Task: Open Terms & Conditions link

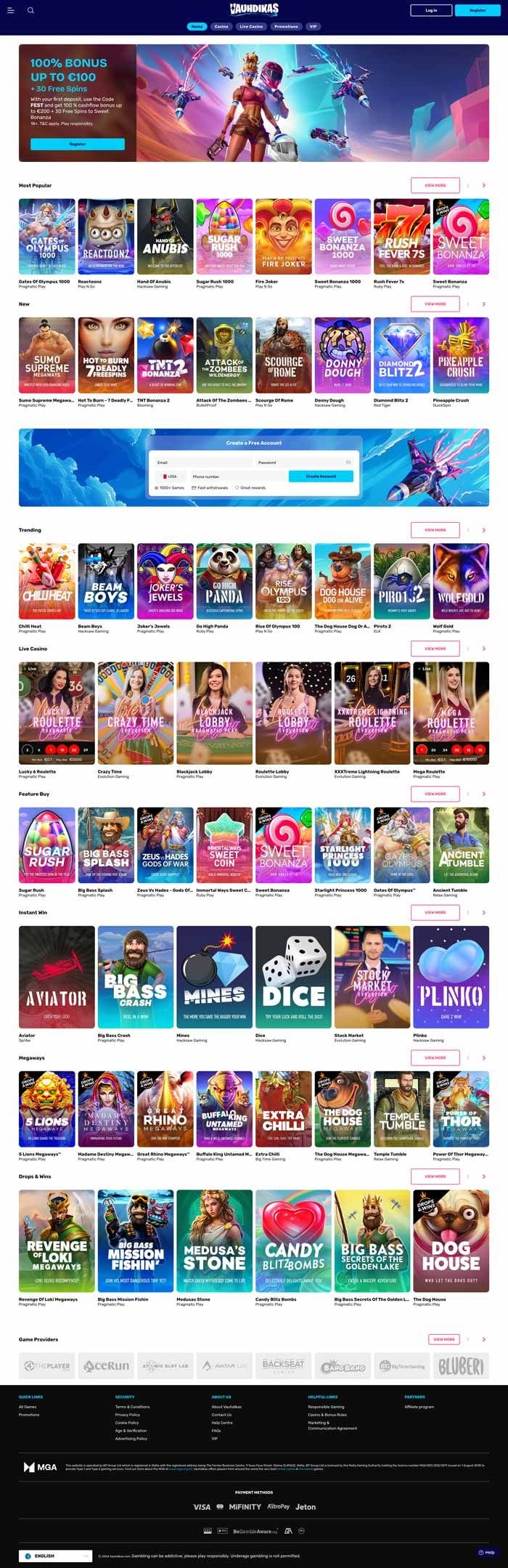Action: click(132, 1407)
